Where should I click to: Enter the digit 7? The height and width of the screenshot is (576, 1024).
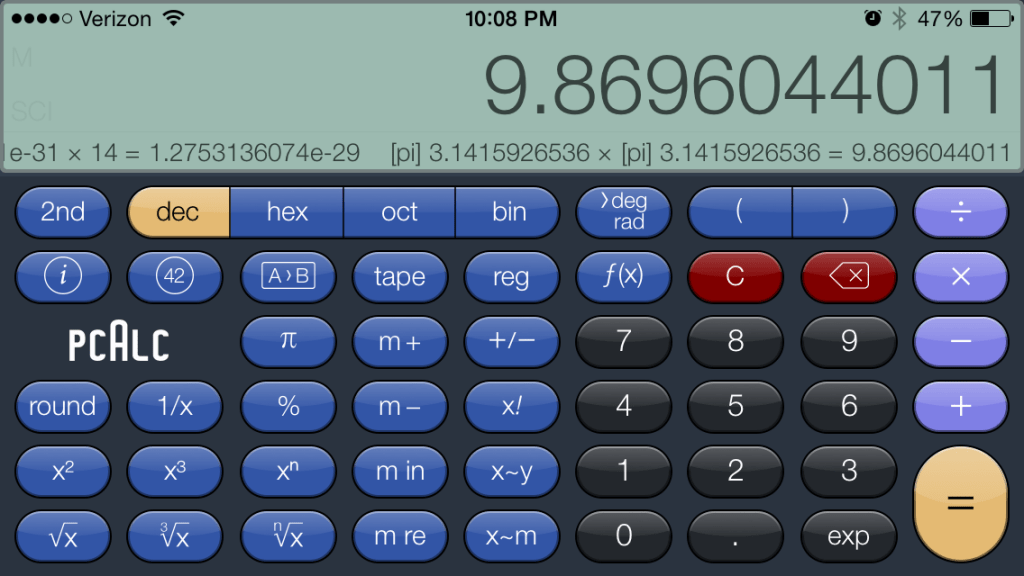(x=623, y=341)
